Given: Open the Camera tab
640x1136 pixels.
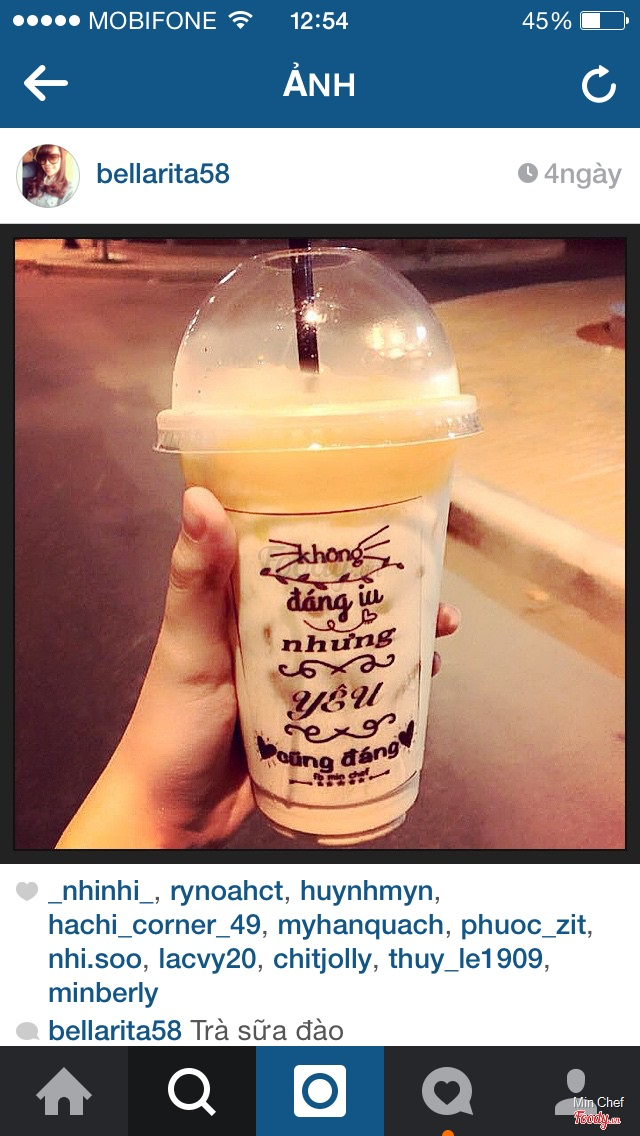Looking at the screenshot, I should point(320,1091).
